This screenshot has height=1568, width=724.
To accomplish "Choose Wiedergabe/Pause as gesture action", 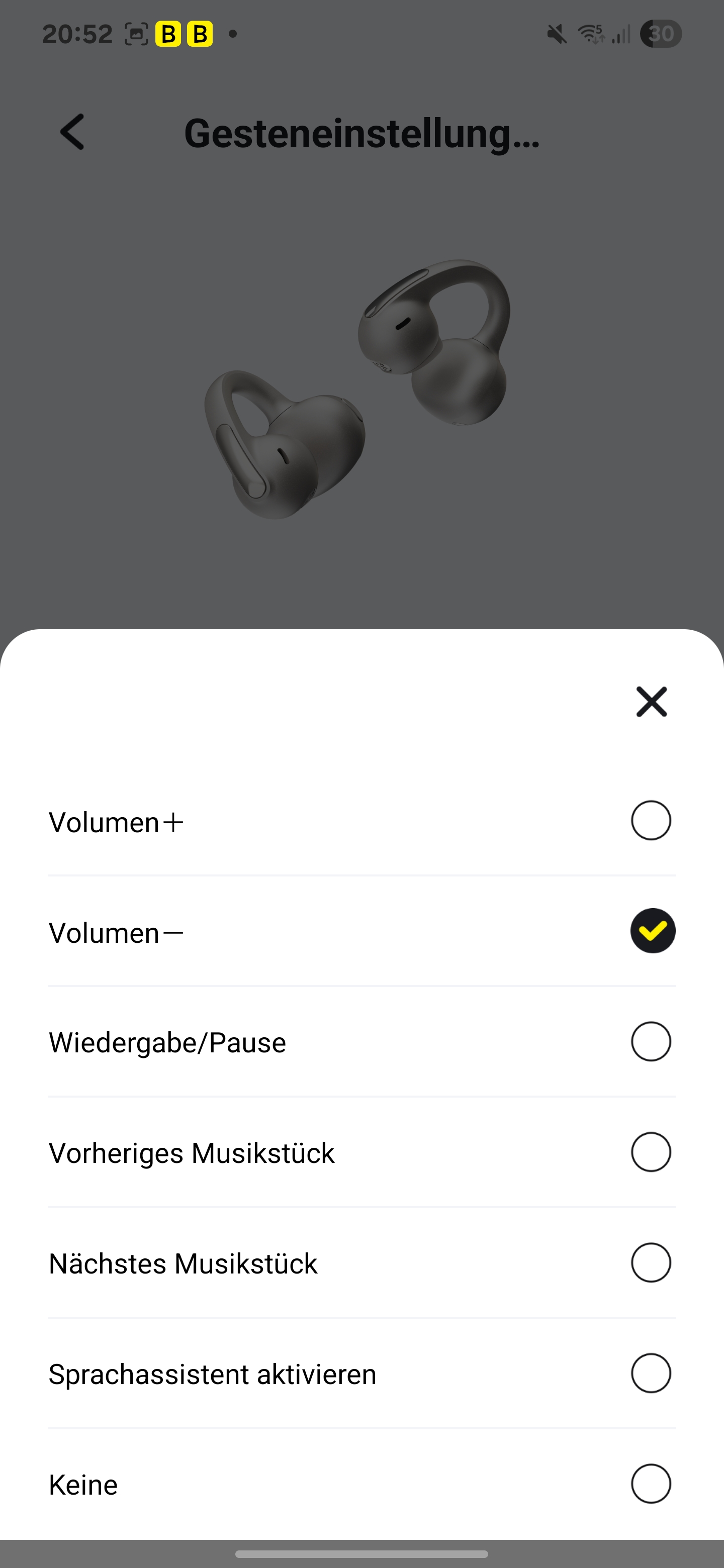I will coord(650,1041).
